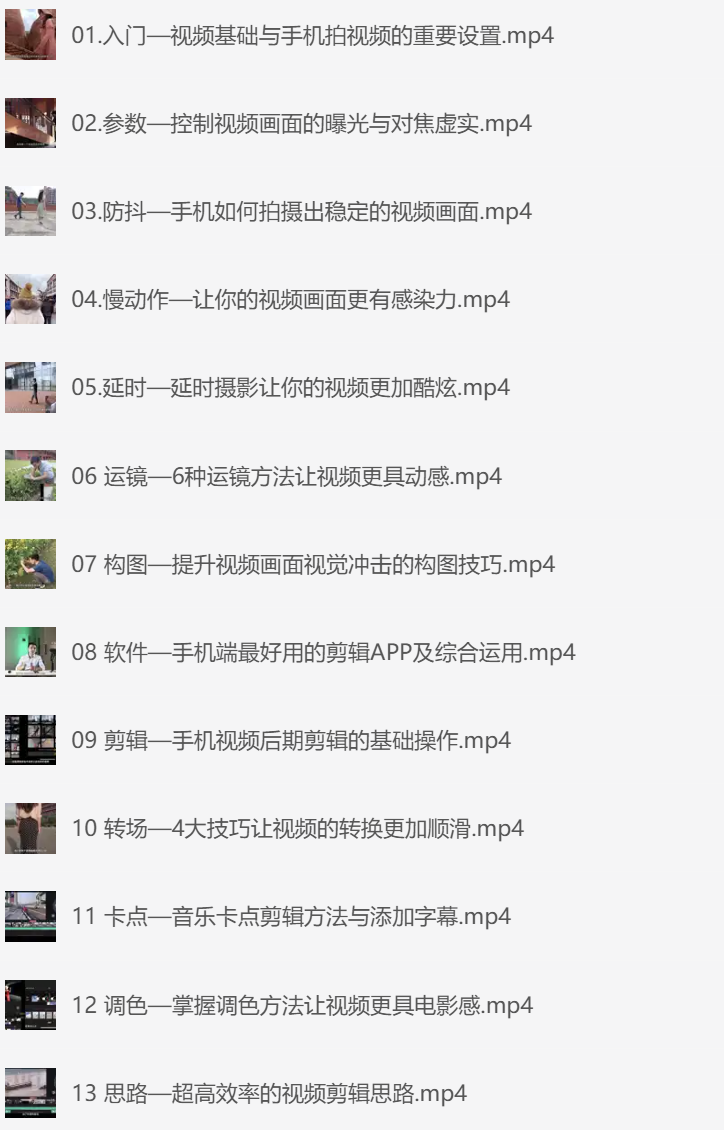Open the 04 慢动作 video file
724x1130 pixels.
pos(290,300)
